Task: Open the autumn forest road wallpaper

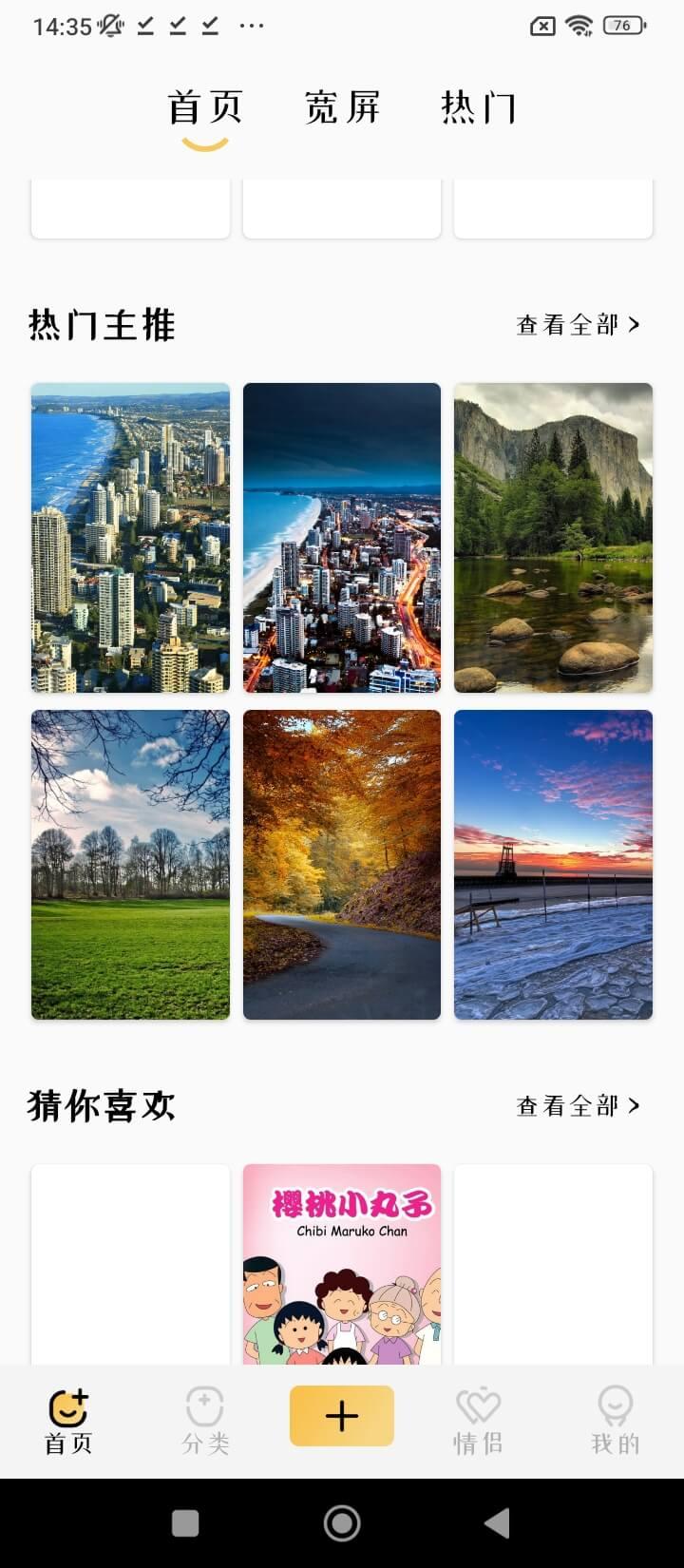Action: [342, 865]
